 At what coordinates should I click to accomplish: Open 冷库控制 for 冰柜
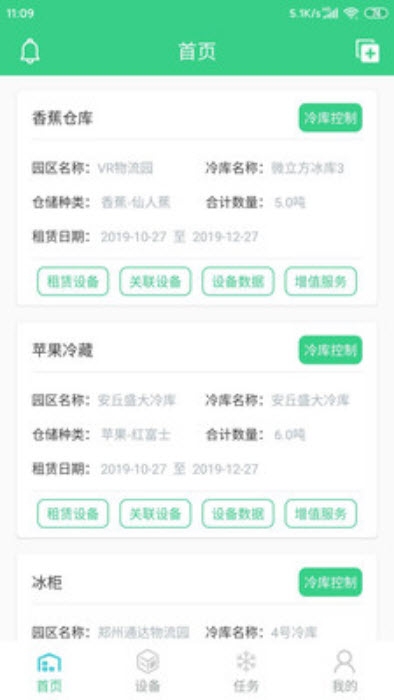330,582
